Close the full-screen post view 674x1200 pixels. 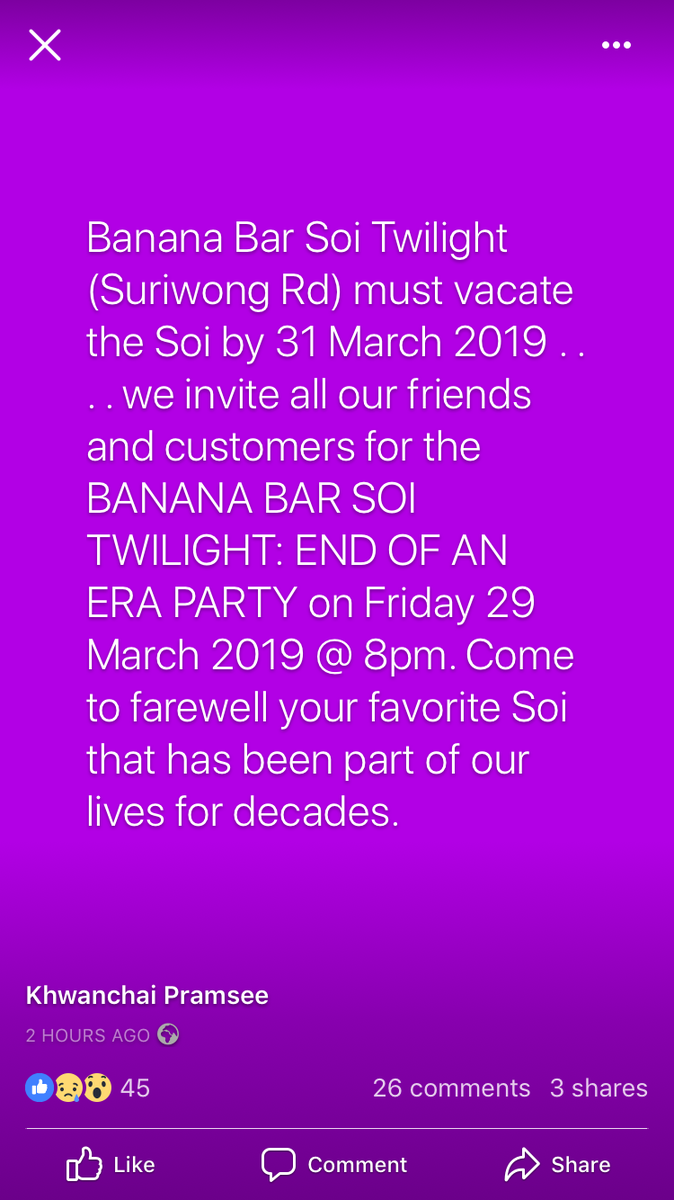tap(45, 45)
